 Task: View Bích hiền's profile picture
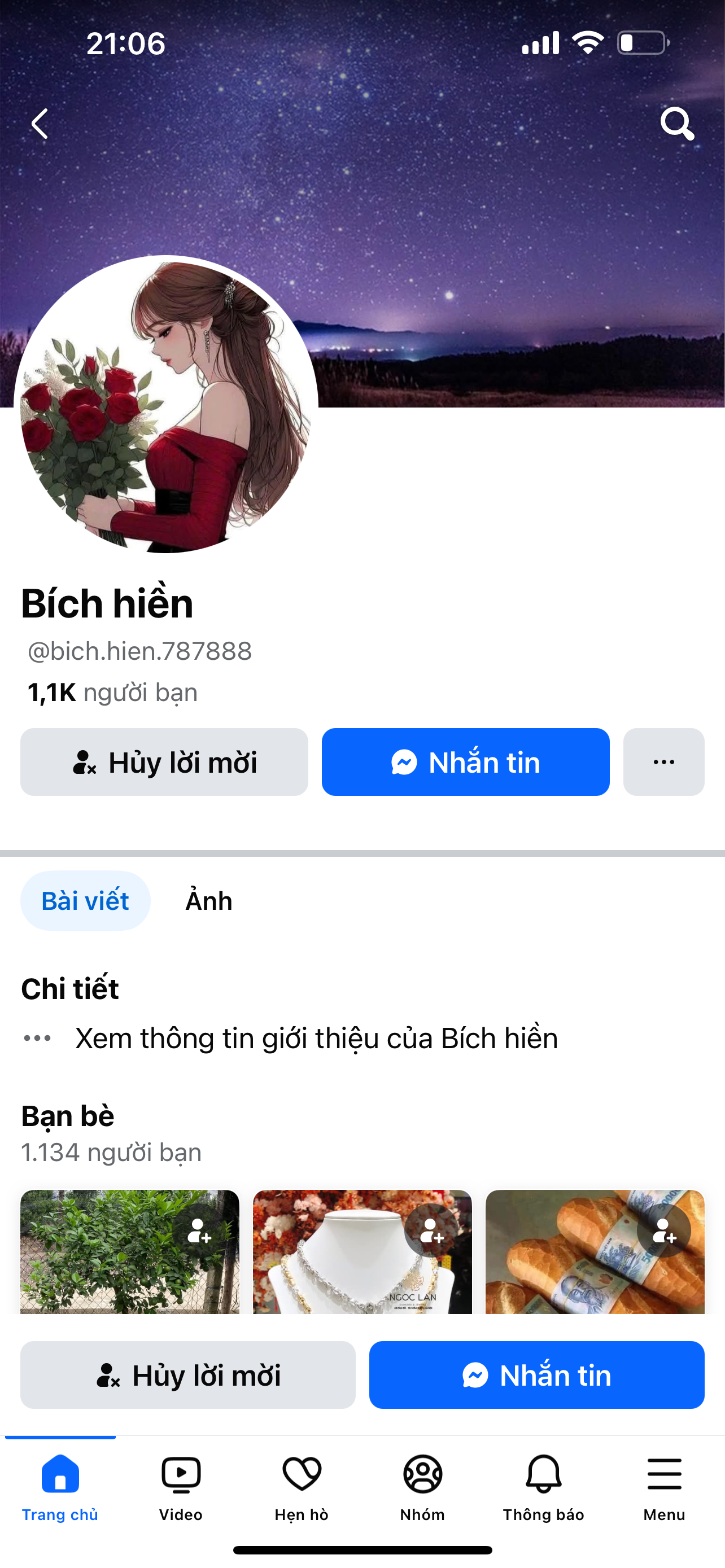point(165,405)
